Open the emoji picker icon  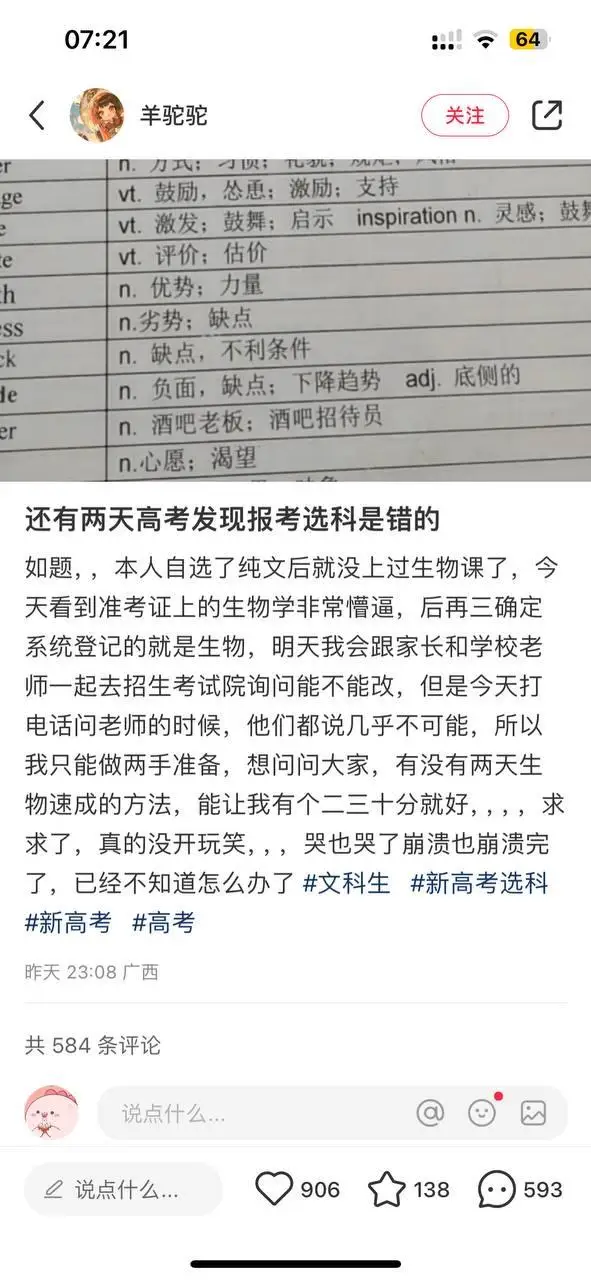[x=482, y=1113]
